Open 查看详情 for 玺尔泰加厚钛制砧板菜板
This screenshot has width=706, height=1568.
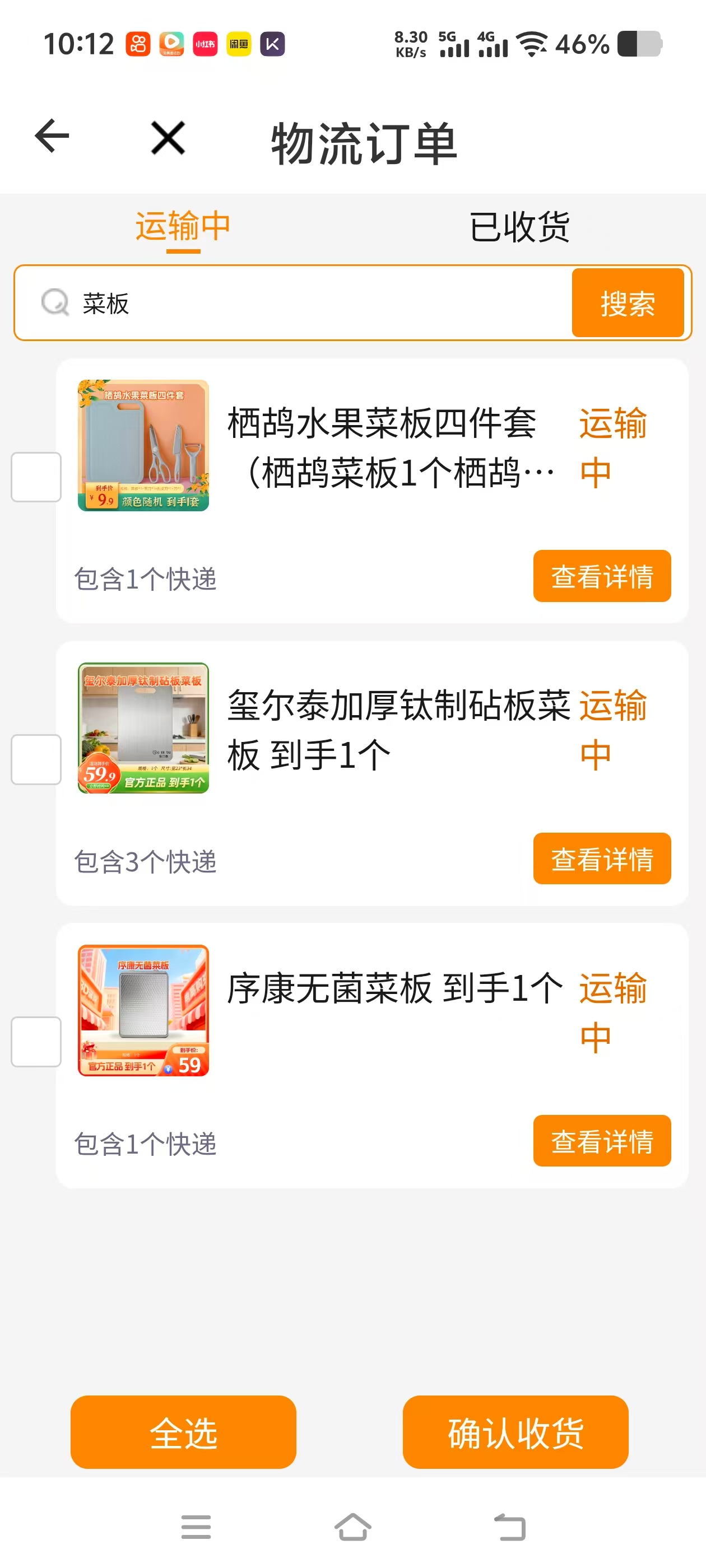[602, 859]
